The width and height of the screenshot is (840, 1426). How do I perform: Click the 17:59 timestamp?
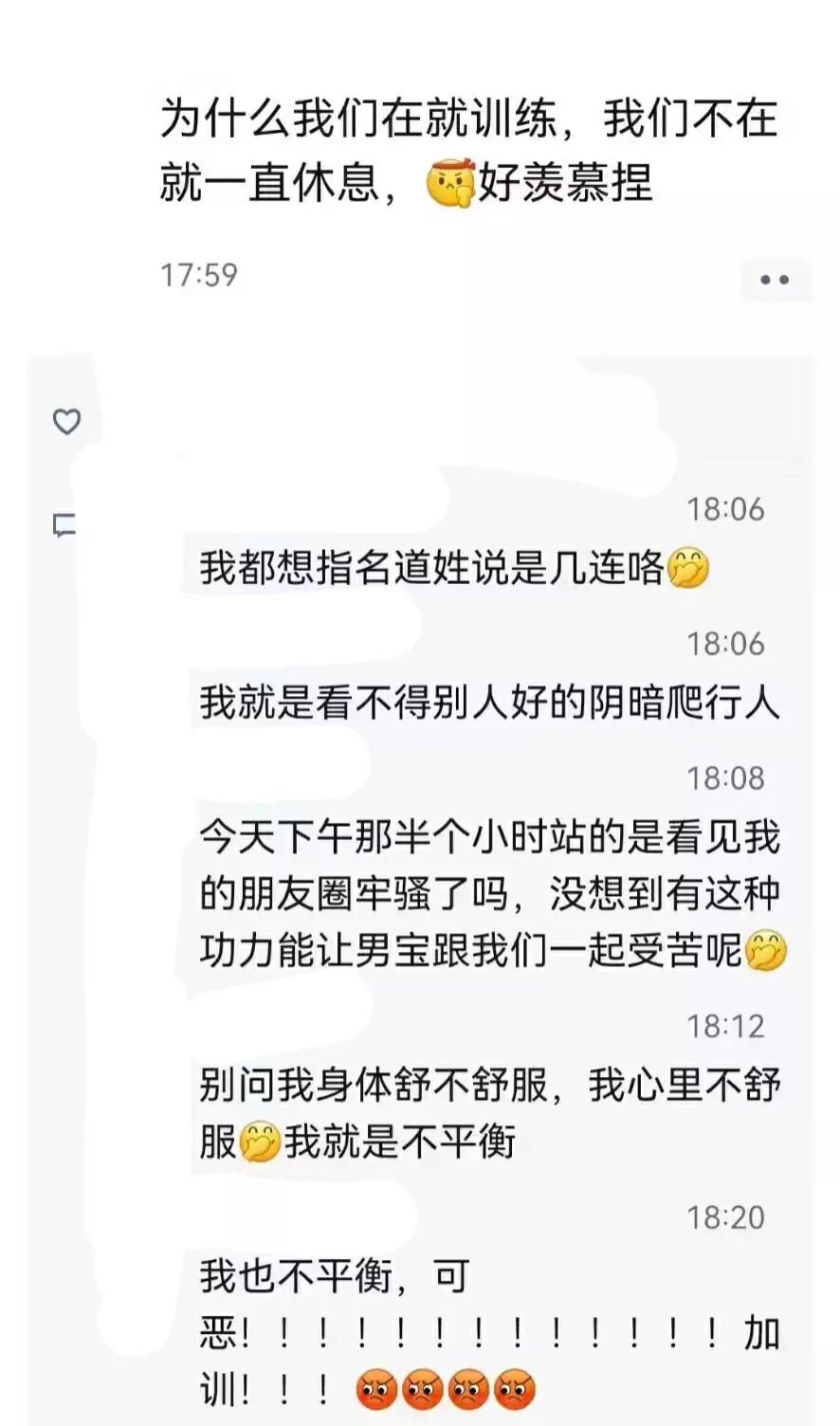tap(201, 275)
